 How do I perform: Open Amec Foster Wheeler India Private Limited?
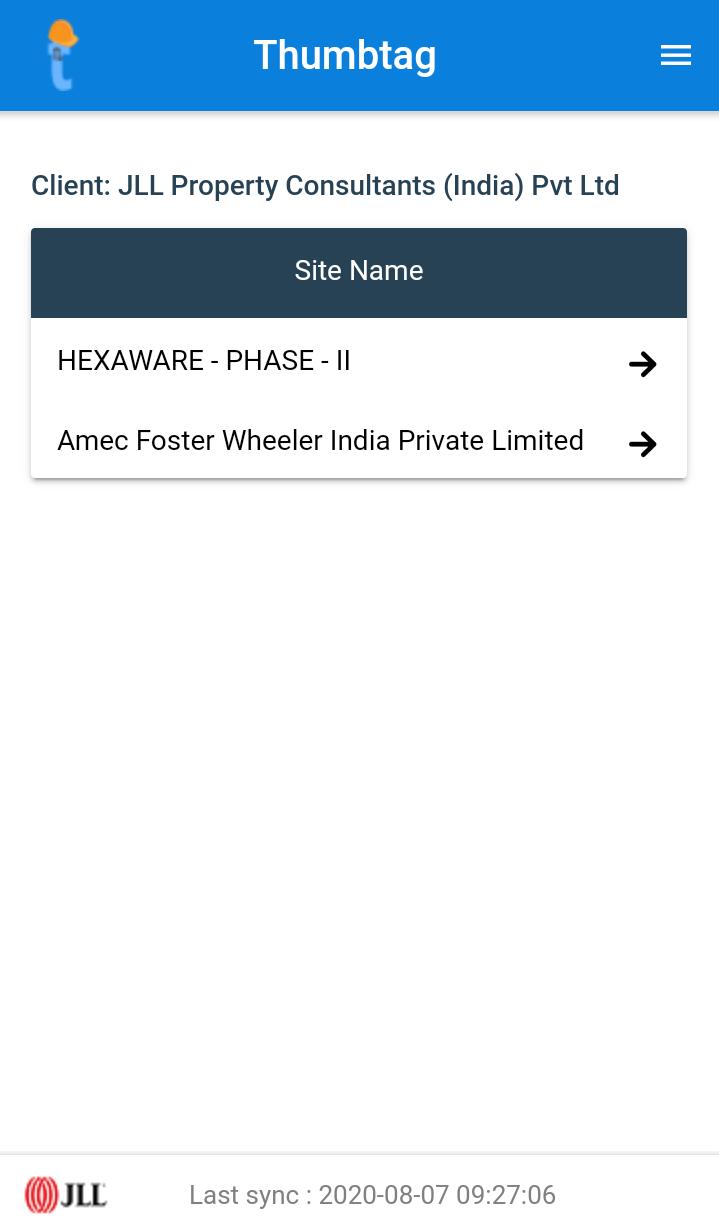[x=359, y=440]
